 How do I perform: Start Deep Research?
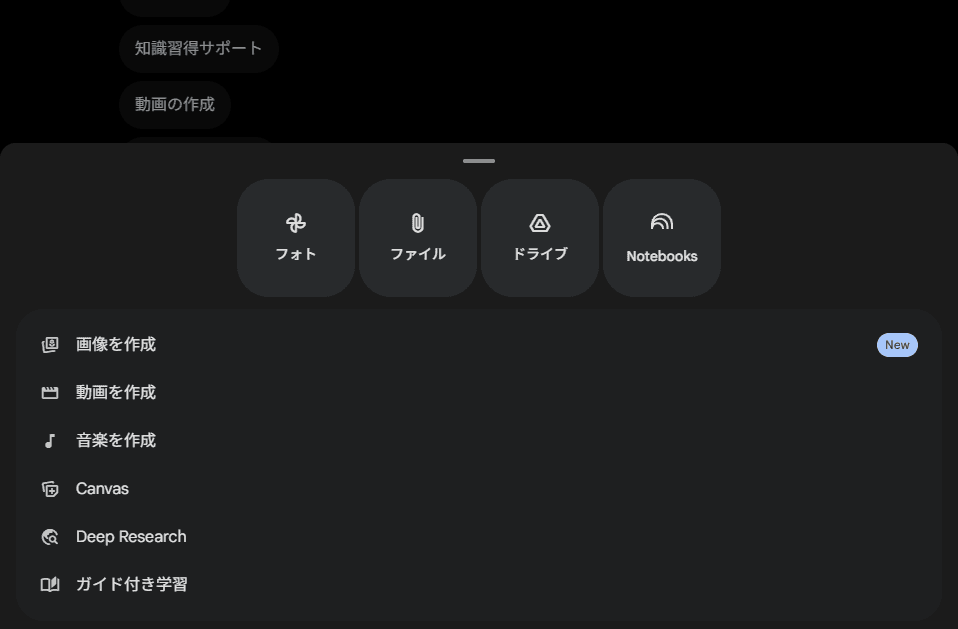(x=130, y=536)
